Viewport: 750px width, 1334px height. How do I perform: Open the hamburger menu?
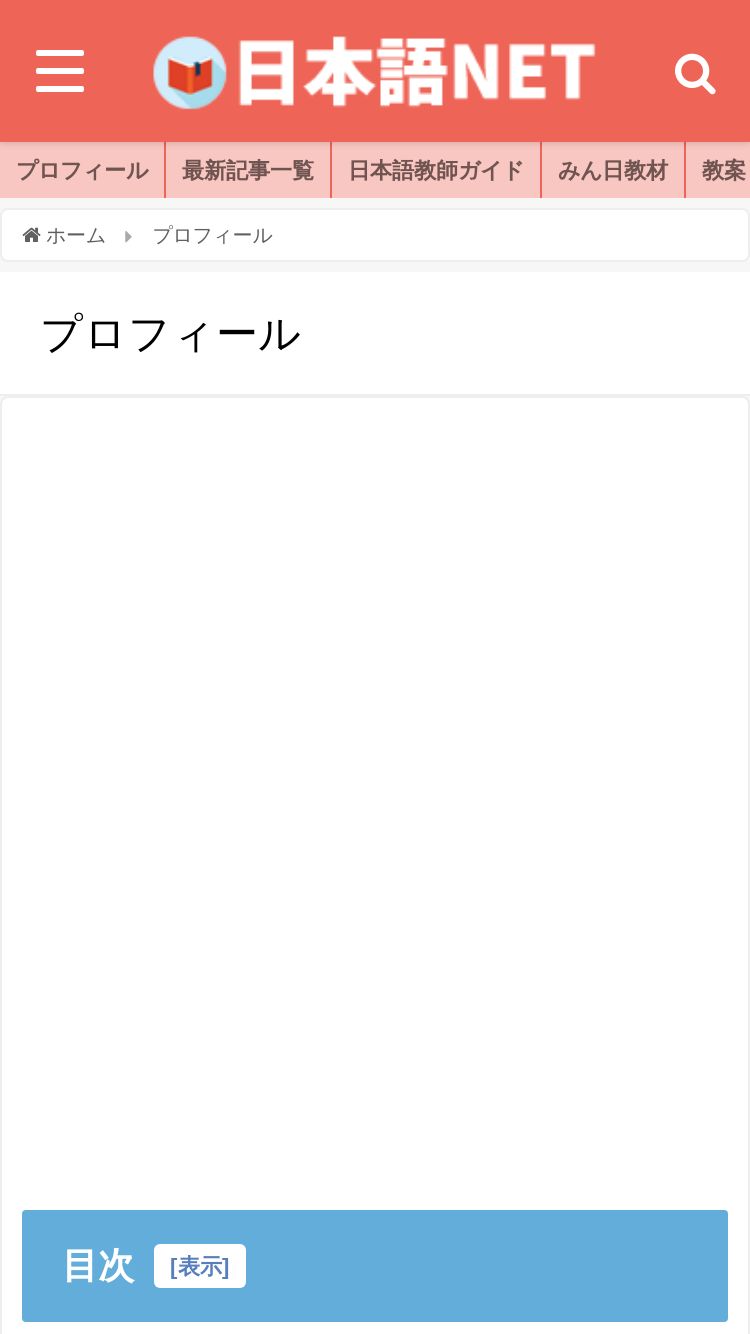pyautogui.click(x=60, y=71)
